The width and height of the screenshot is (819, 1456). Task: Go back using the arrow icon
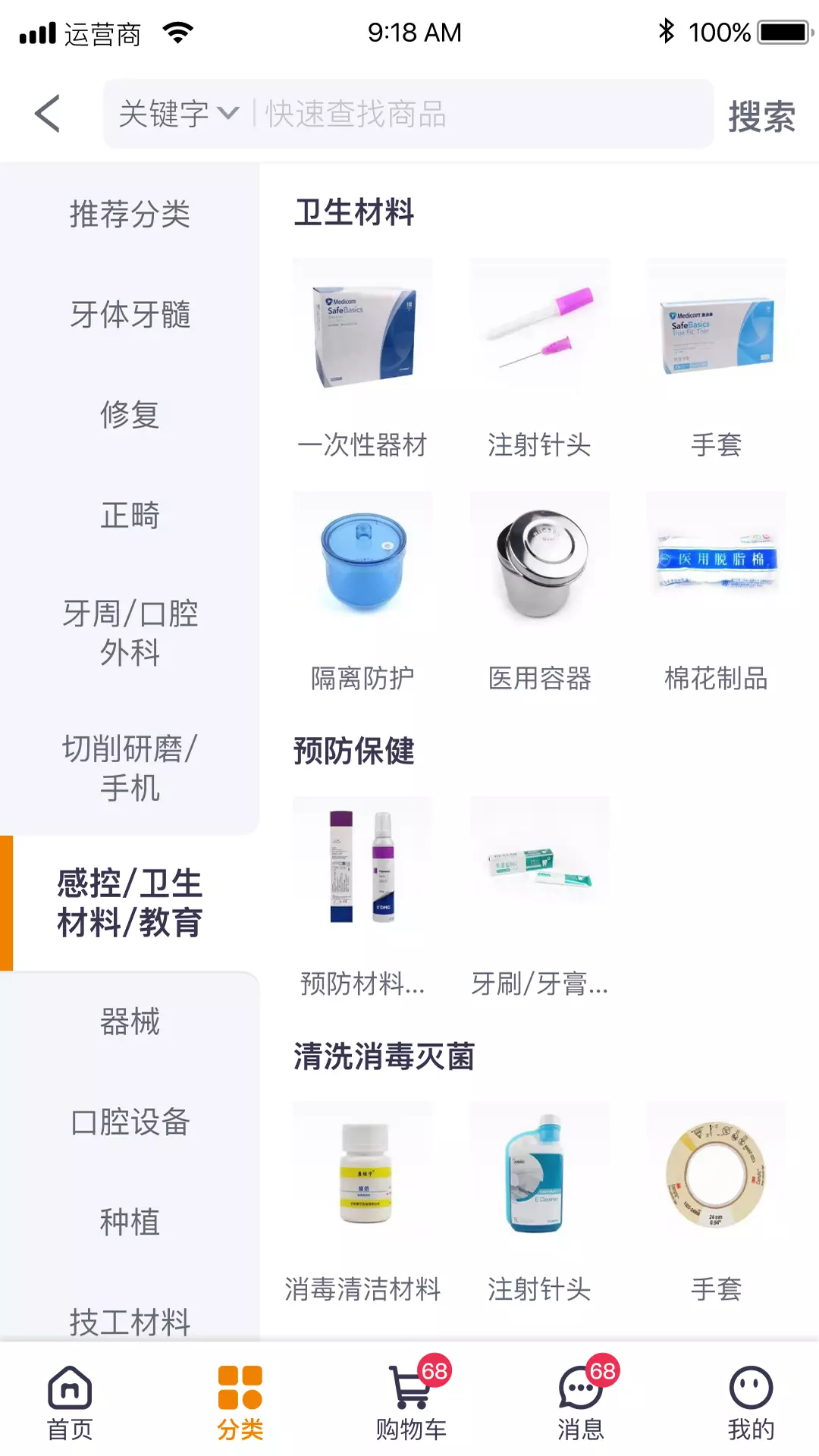coord(47,114)
